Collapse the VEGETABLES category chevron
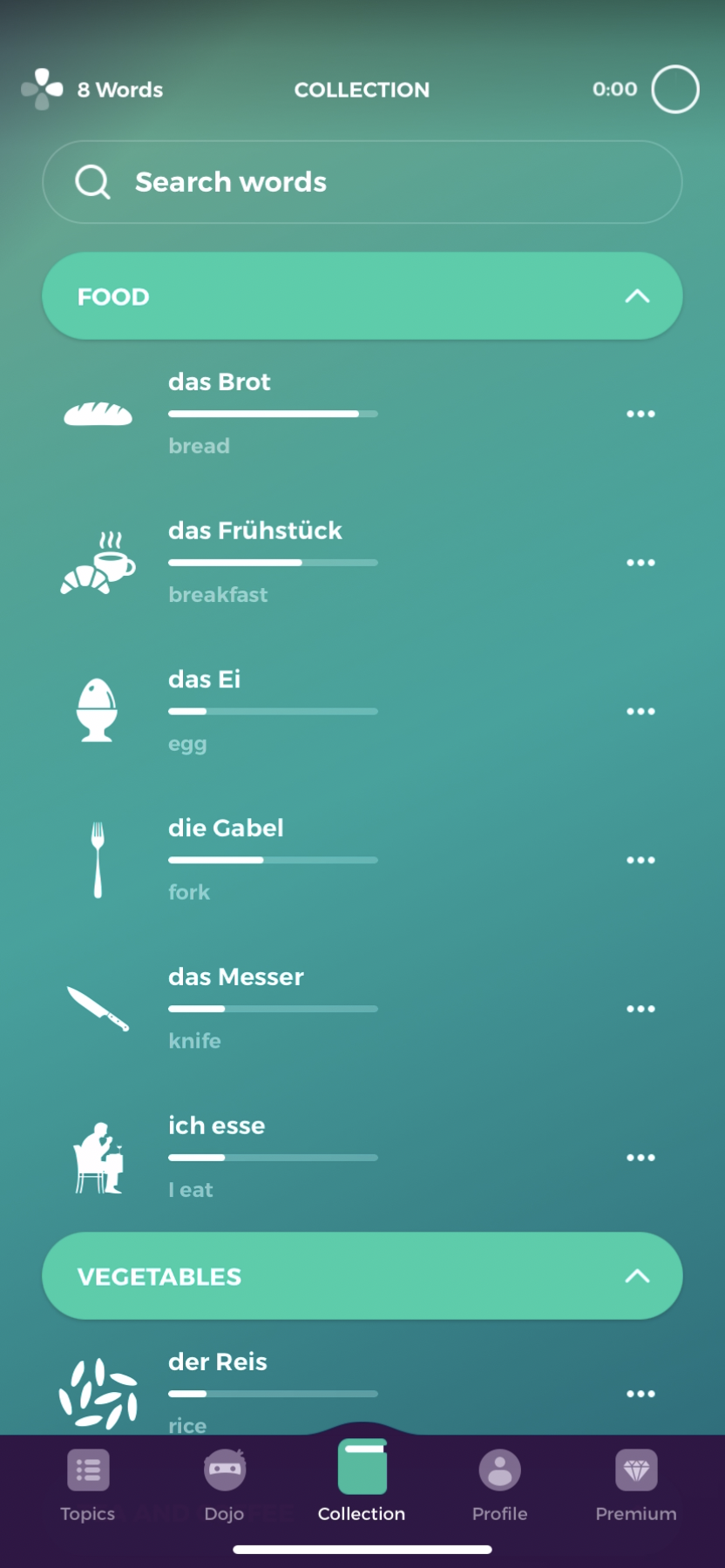Viewport: 725px width, 1568px height. (x=639, y=1275)
